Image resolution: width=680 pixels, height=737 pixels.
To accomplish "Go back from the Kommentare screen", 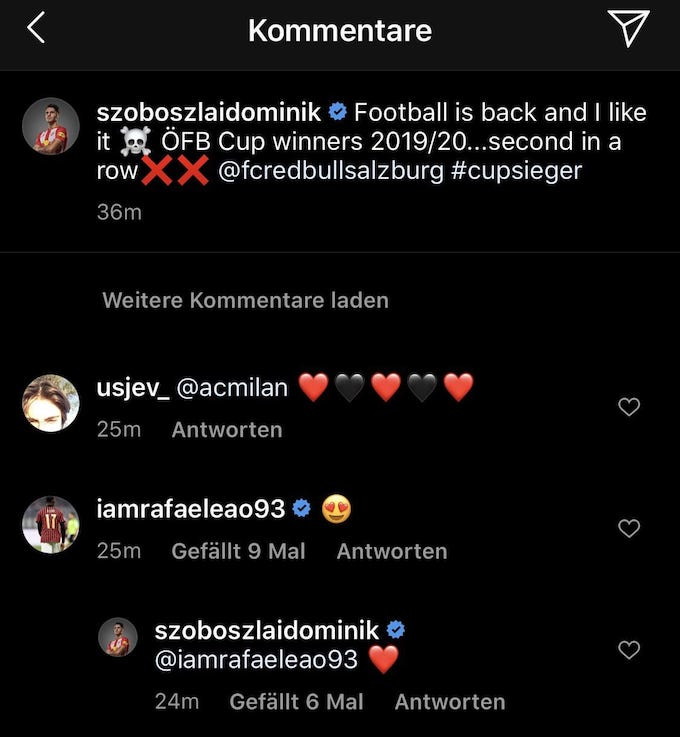I will (x=36, y=30).
